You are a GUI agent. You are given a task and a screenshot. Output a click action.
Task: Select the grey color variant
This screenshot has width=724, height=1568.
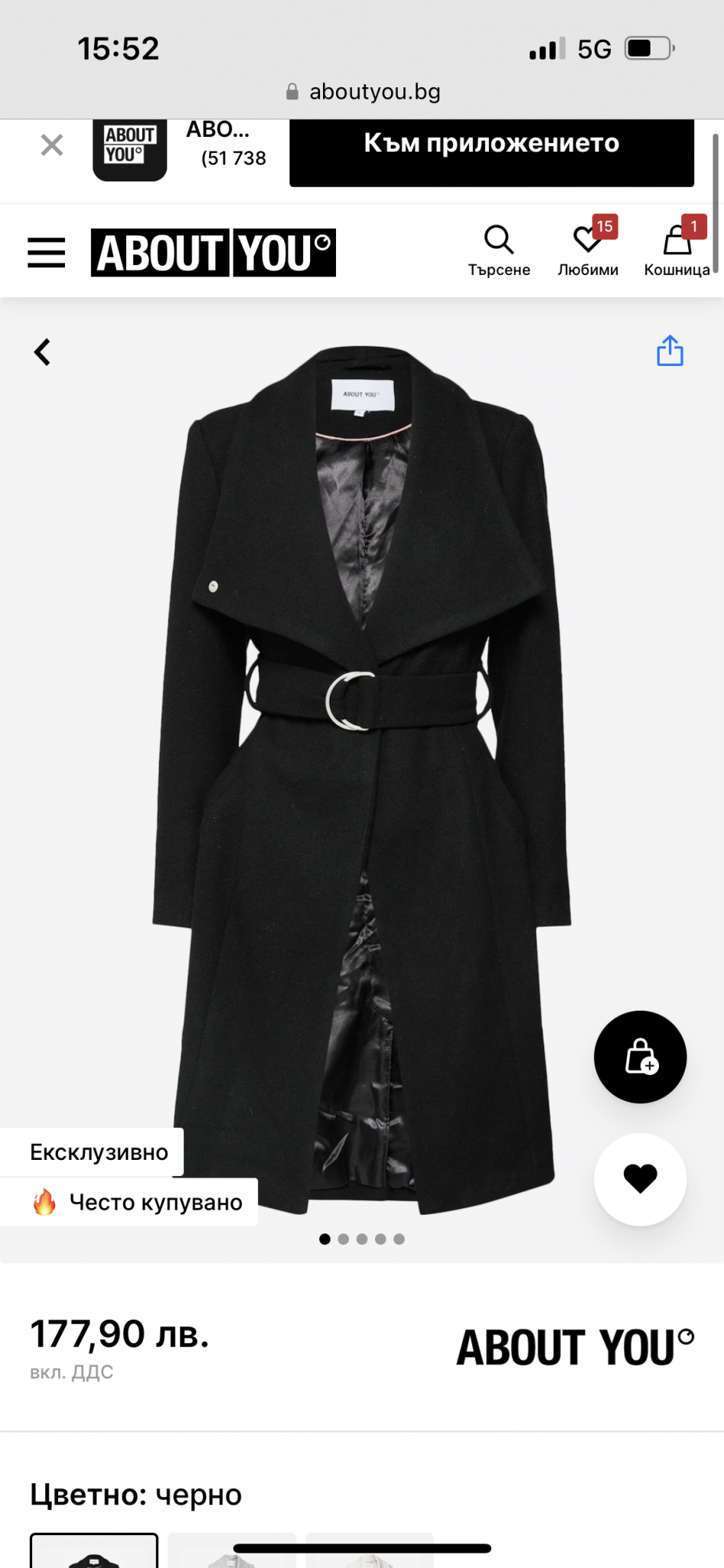click(232, 1553)
